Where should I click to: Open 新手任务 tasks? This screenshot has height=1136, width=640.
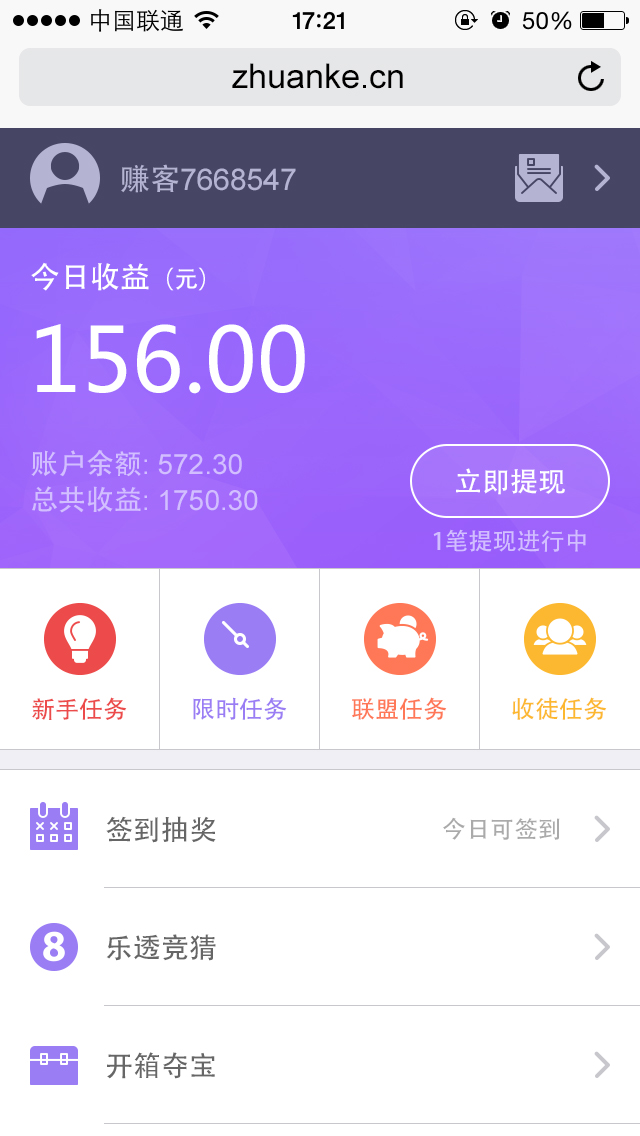[x=80, y=659]
